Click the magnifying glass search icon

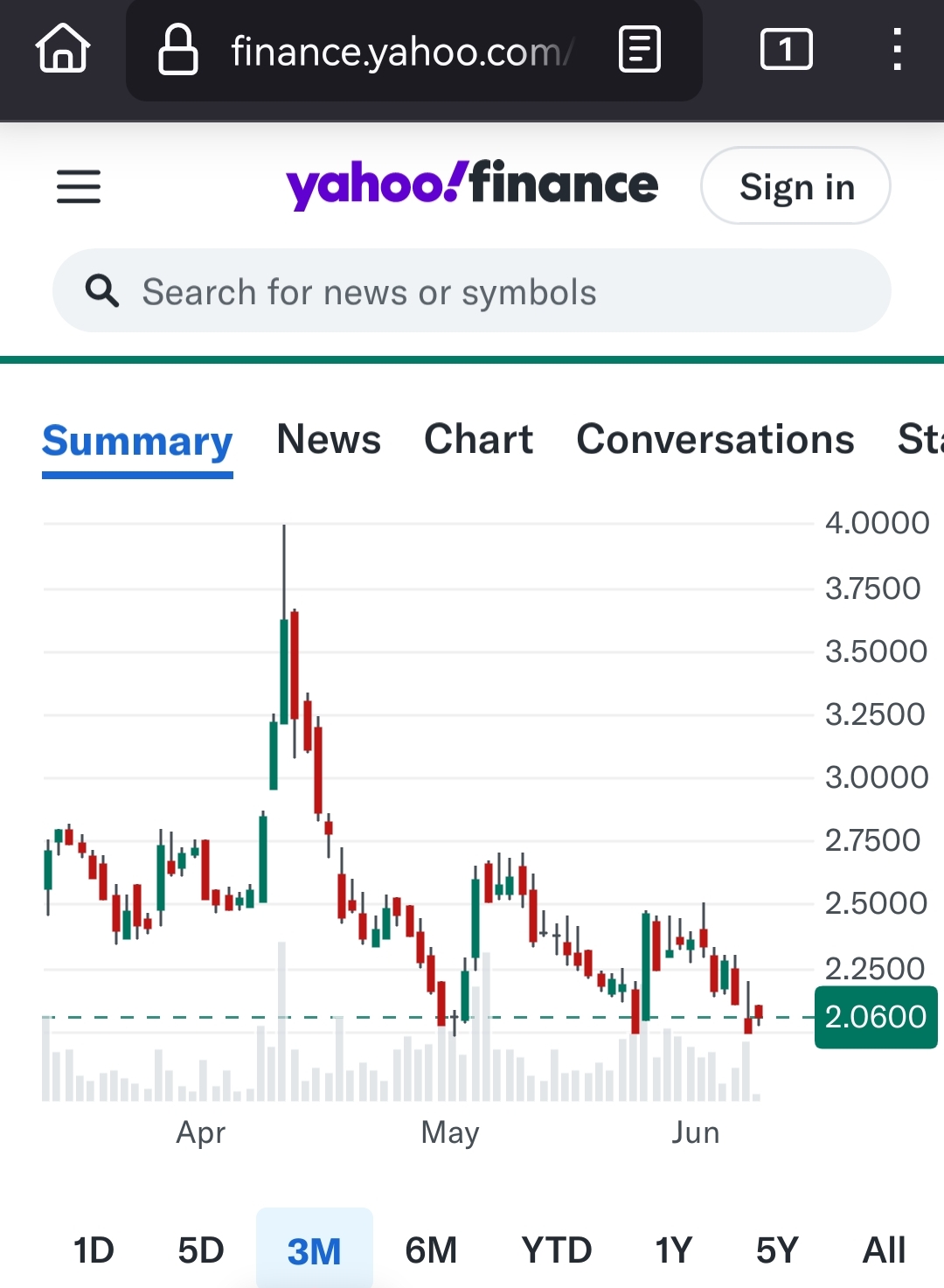(102, 290)
